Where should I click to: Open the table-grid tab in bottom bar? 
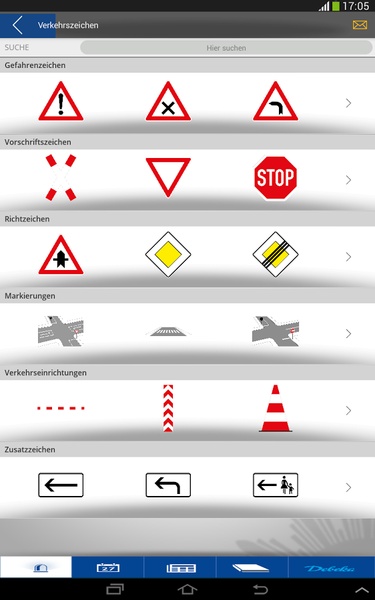(180, 567)
